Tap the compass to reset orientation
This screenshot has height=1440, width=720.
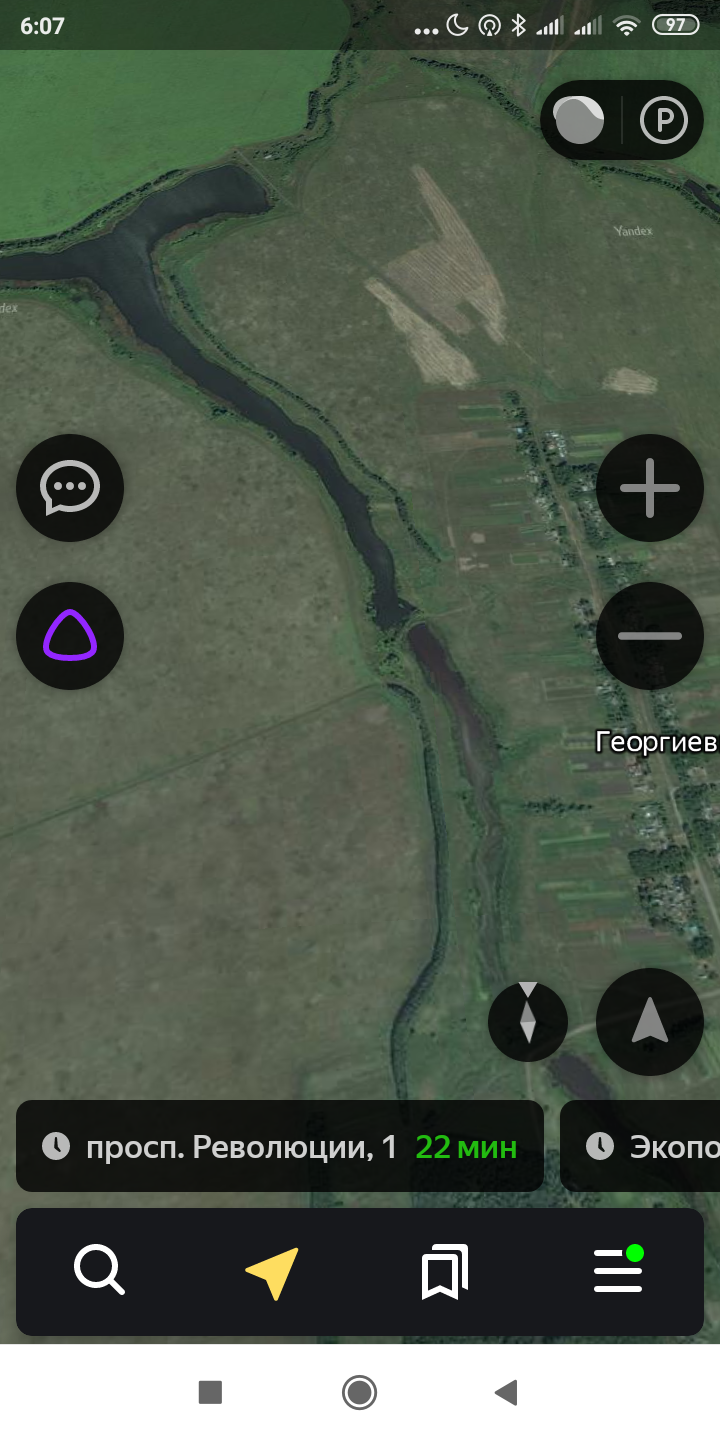point(528,1022)
